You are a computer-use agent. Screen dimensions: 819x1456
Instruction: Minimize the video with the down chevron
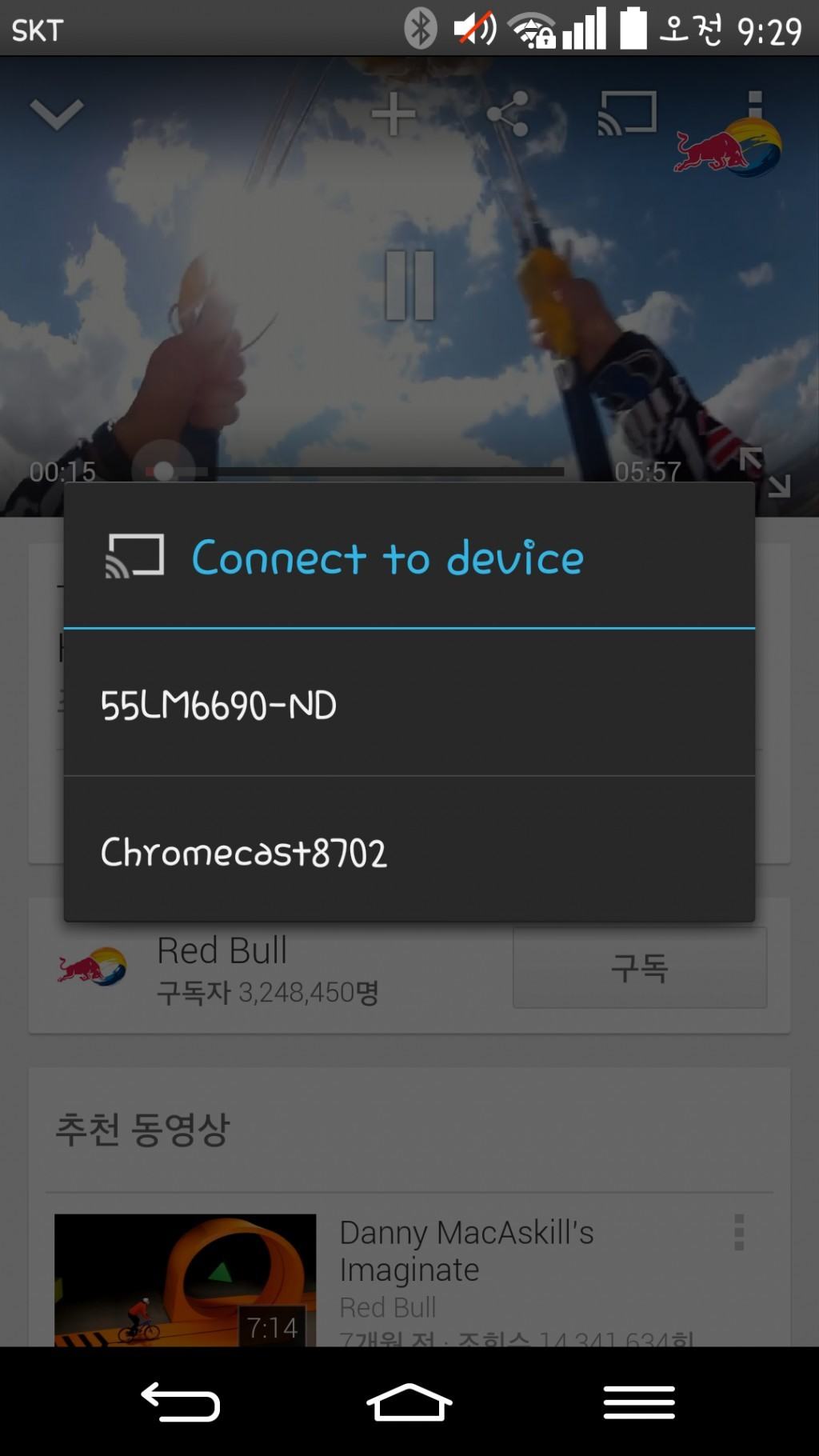pyautogui.click(x=56, y=114)
